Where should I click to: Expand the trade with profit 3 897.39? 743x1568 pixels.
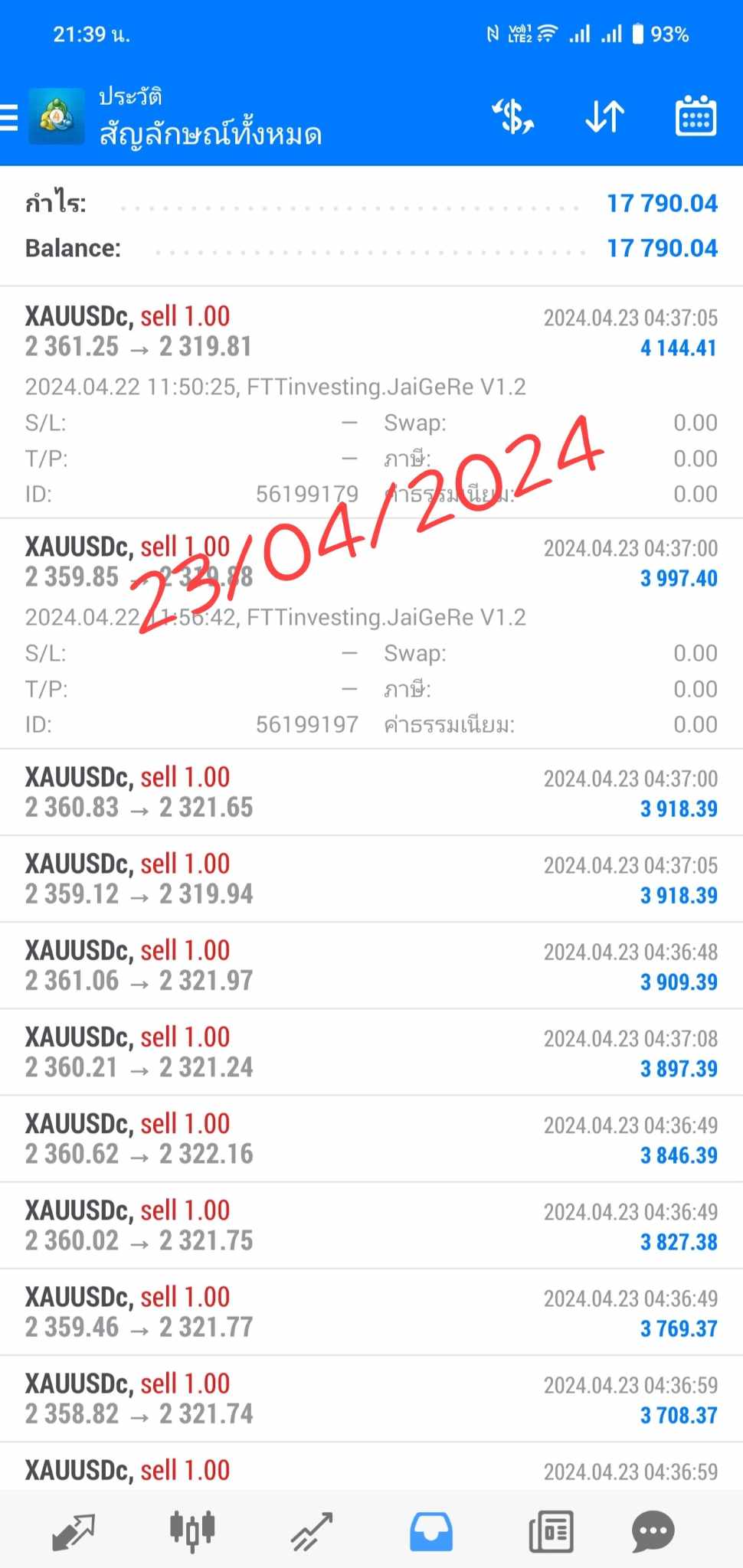pos(371,1052)
